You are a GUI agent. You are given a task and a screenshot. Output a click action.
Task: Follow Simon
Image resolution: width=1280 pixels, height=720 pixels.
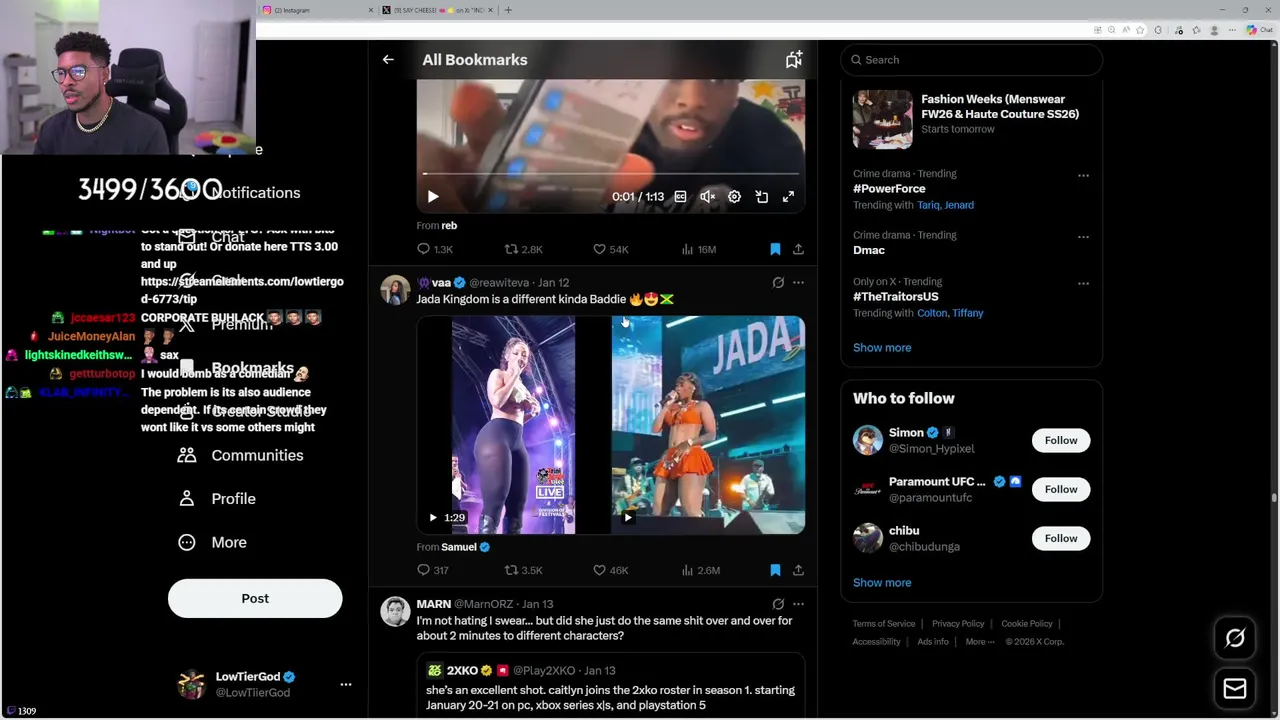pos(1060,440)
